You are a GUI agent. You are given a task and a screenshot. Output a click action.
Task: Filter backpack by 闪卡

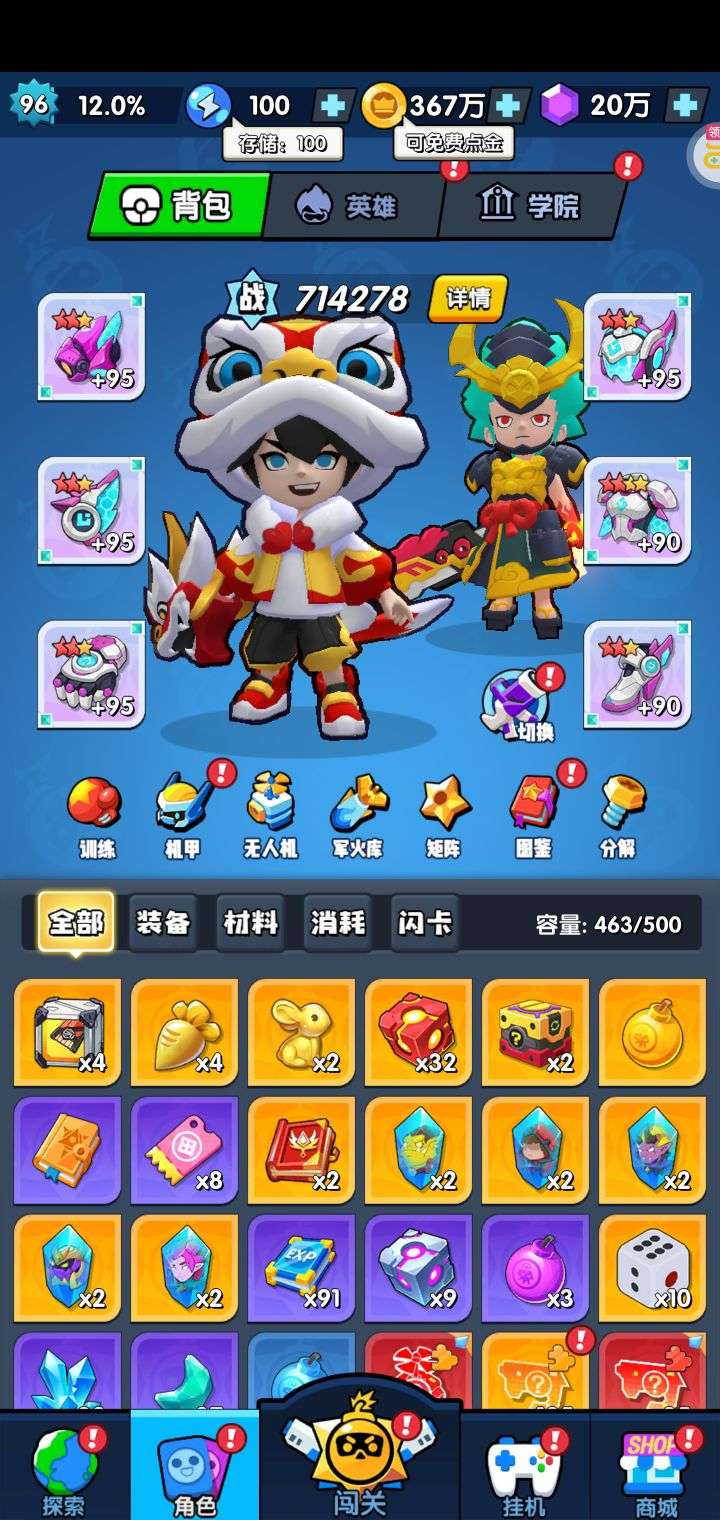pyautogui.click(x=425, y=922)
